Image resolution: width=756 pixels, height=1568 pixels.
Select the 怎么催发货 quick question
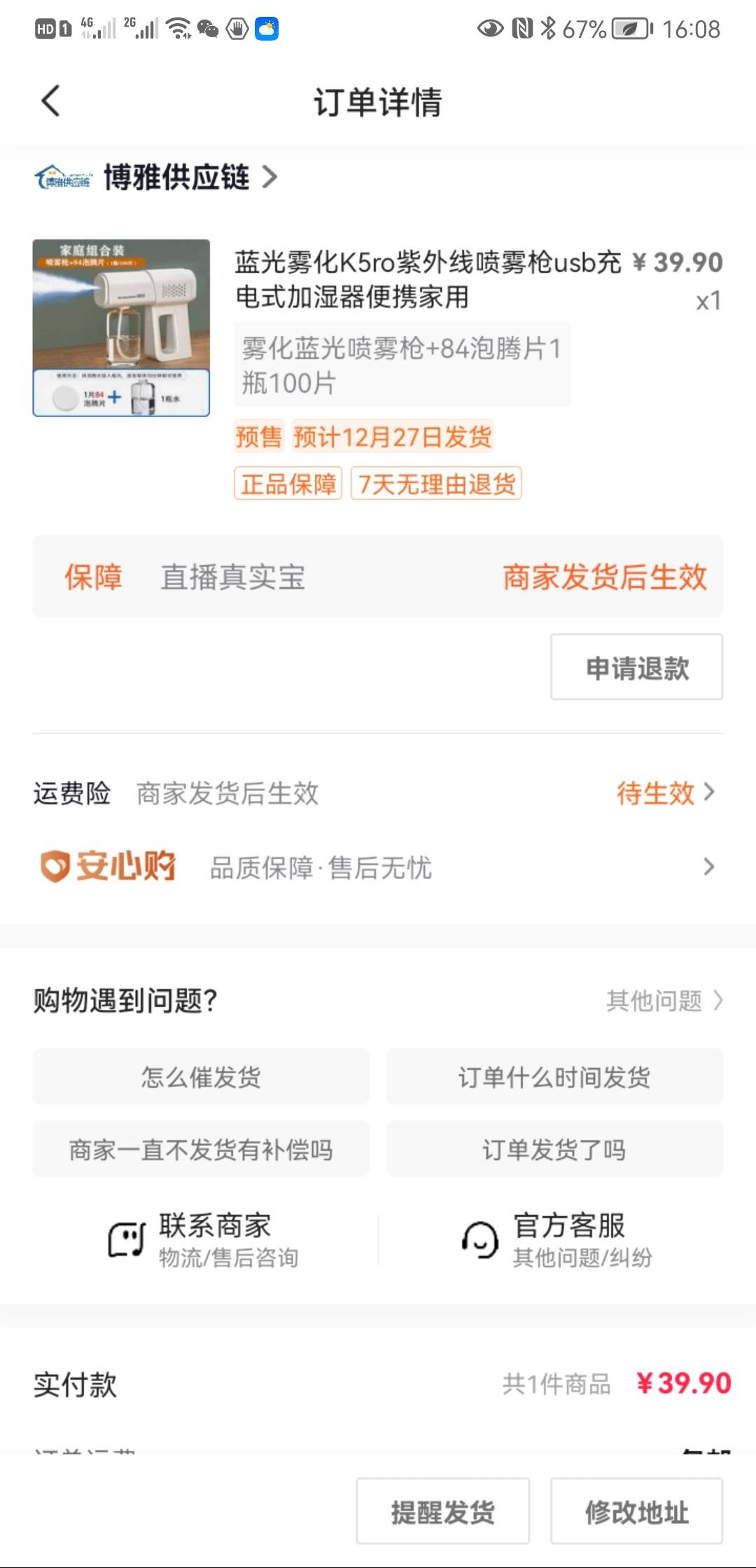coord(200,1077)
